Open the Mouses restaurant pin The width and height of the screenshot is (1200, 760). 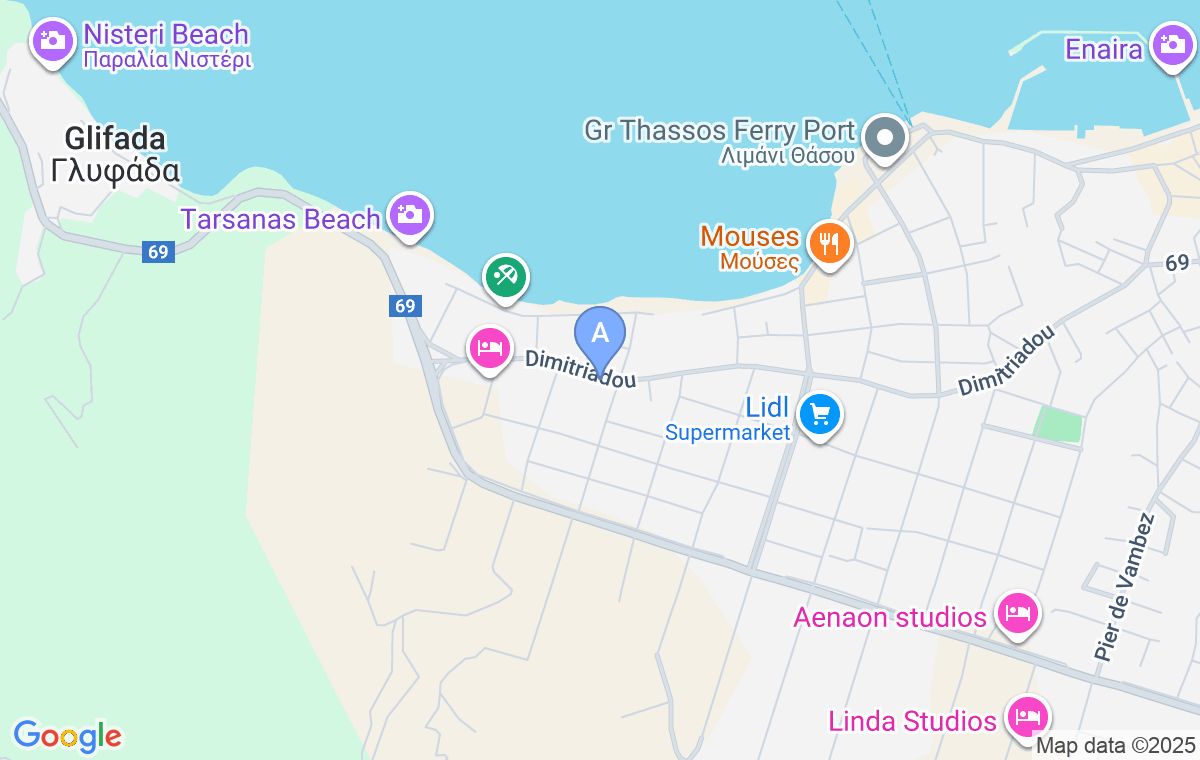click(x=830, y=242)
